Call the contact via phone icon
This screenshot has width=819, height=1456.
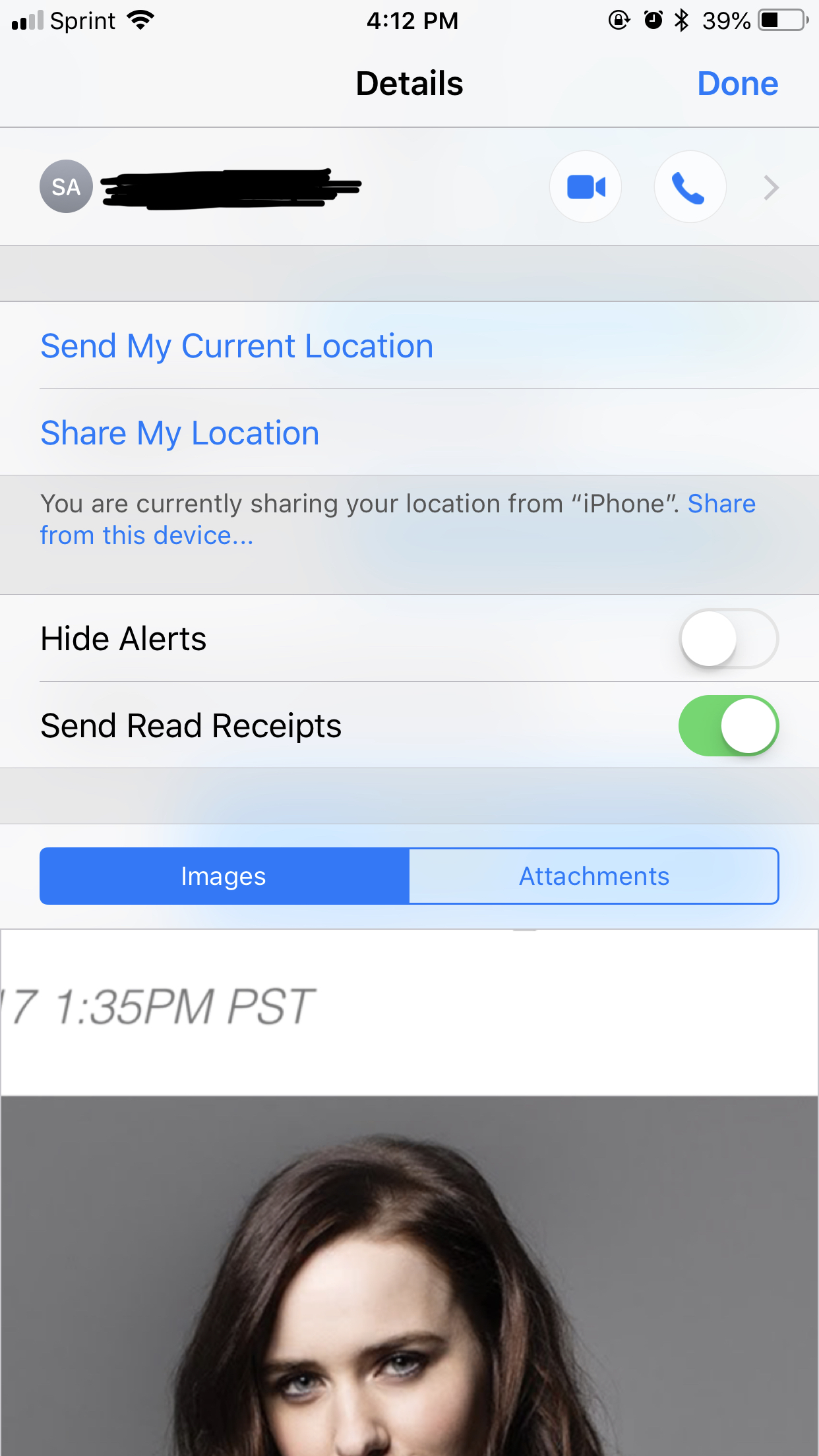click(690, 187)
